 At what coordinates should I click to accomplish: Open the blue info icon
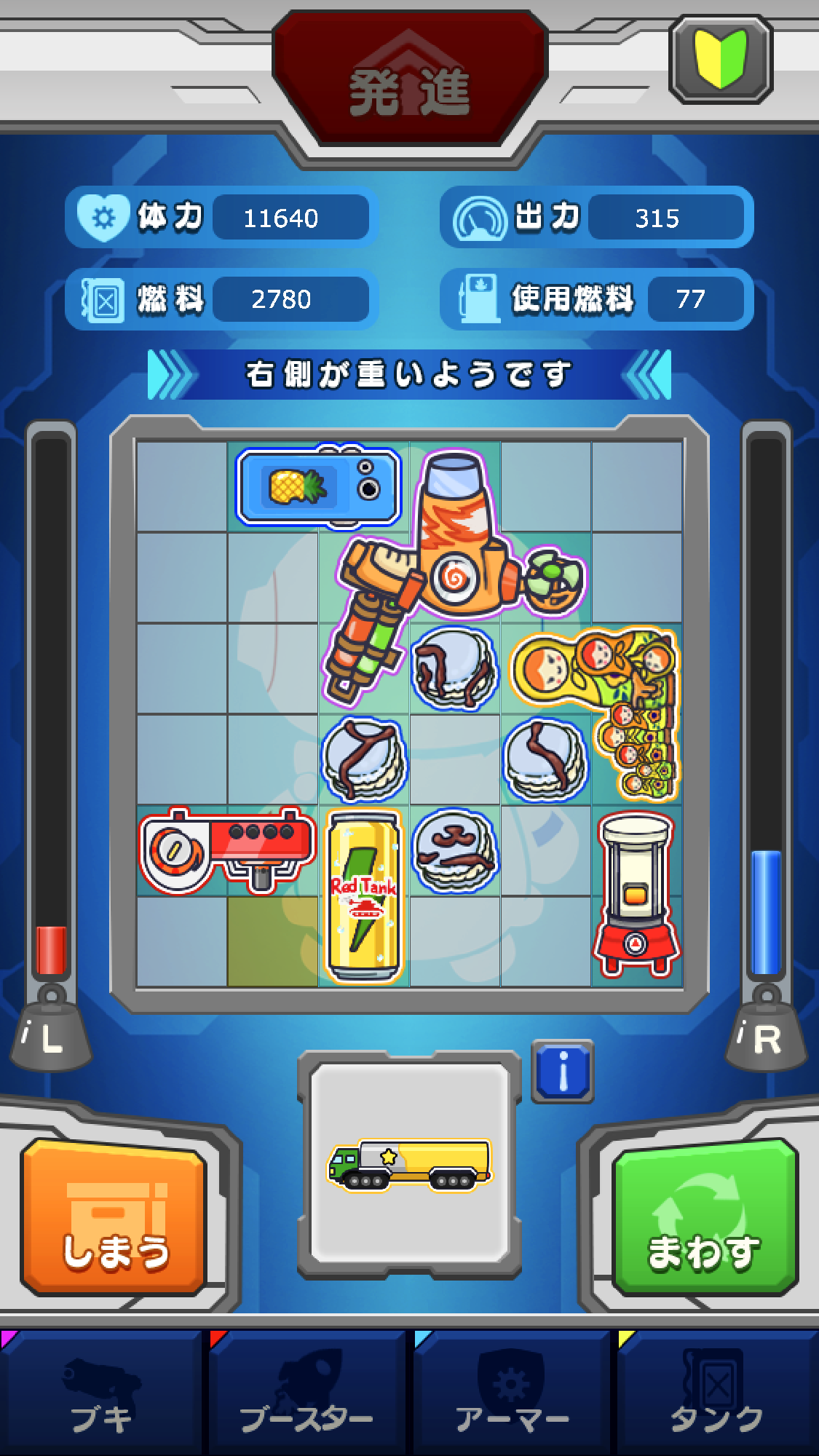coord(563,1071)
